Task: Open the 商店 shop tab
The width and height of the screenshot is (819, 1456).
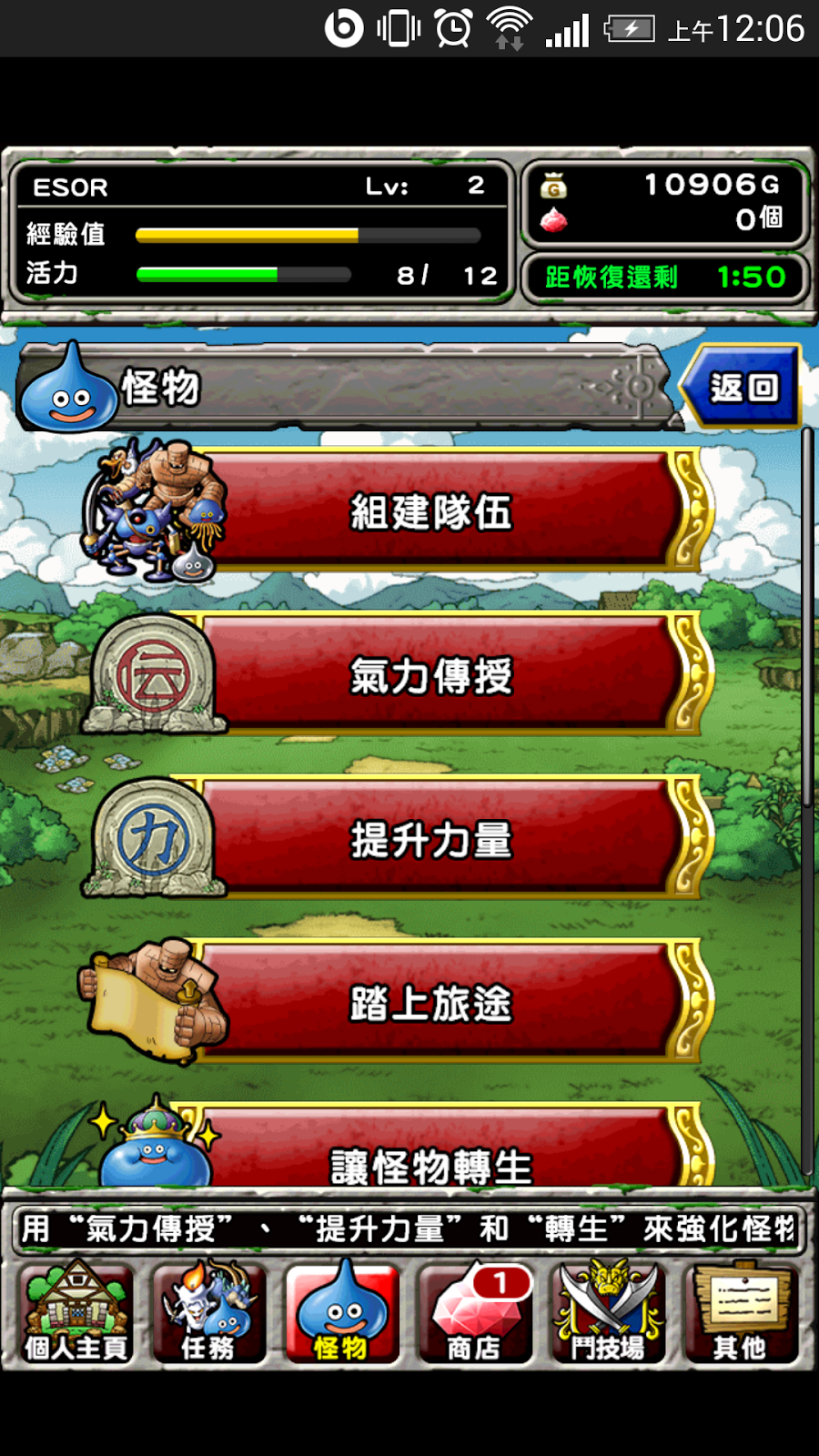Action: pyautogui.click(x=474, y=1313)
